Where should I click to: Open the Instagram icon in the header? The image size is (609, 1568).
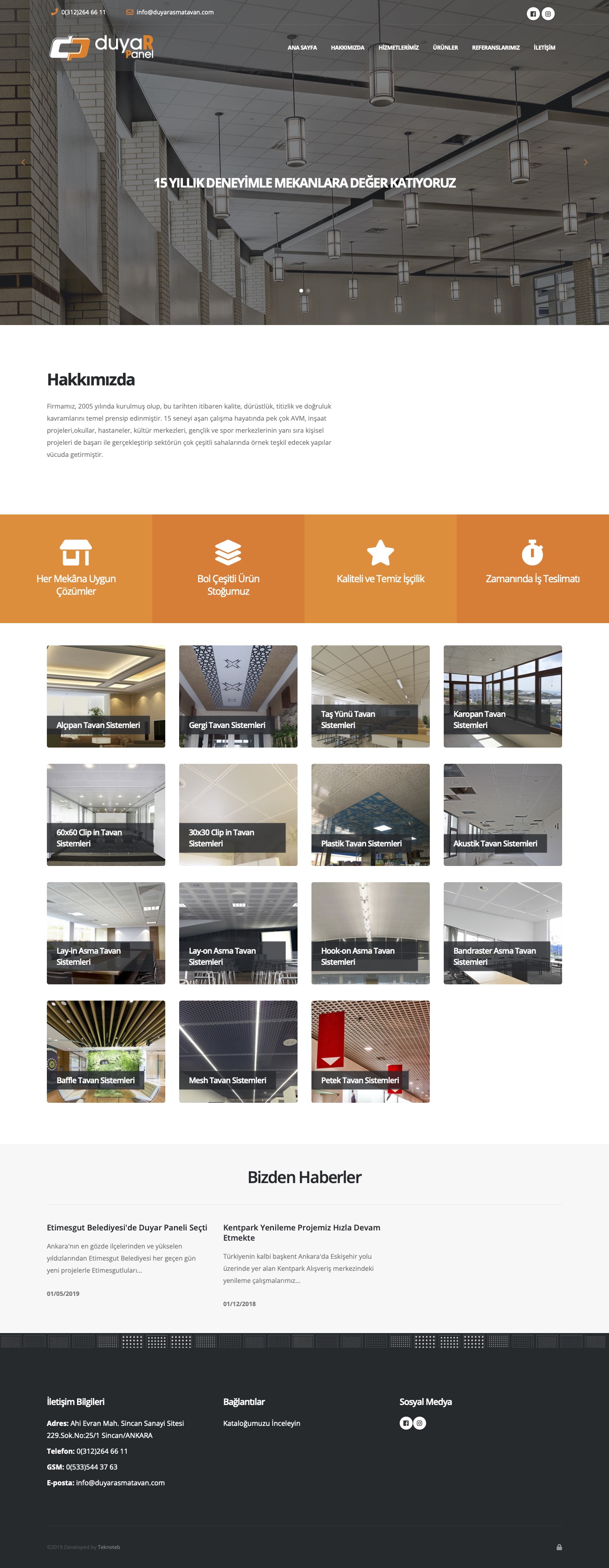[x=548, y=13]
